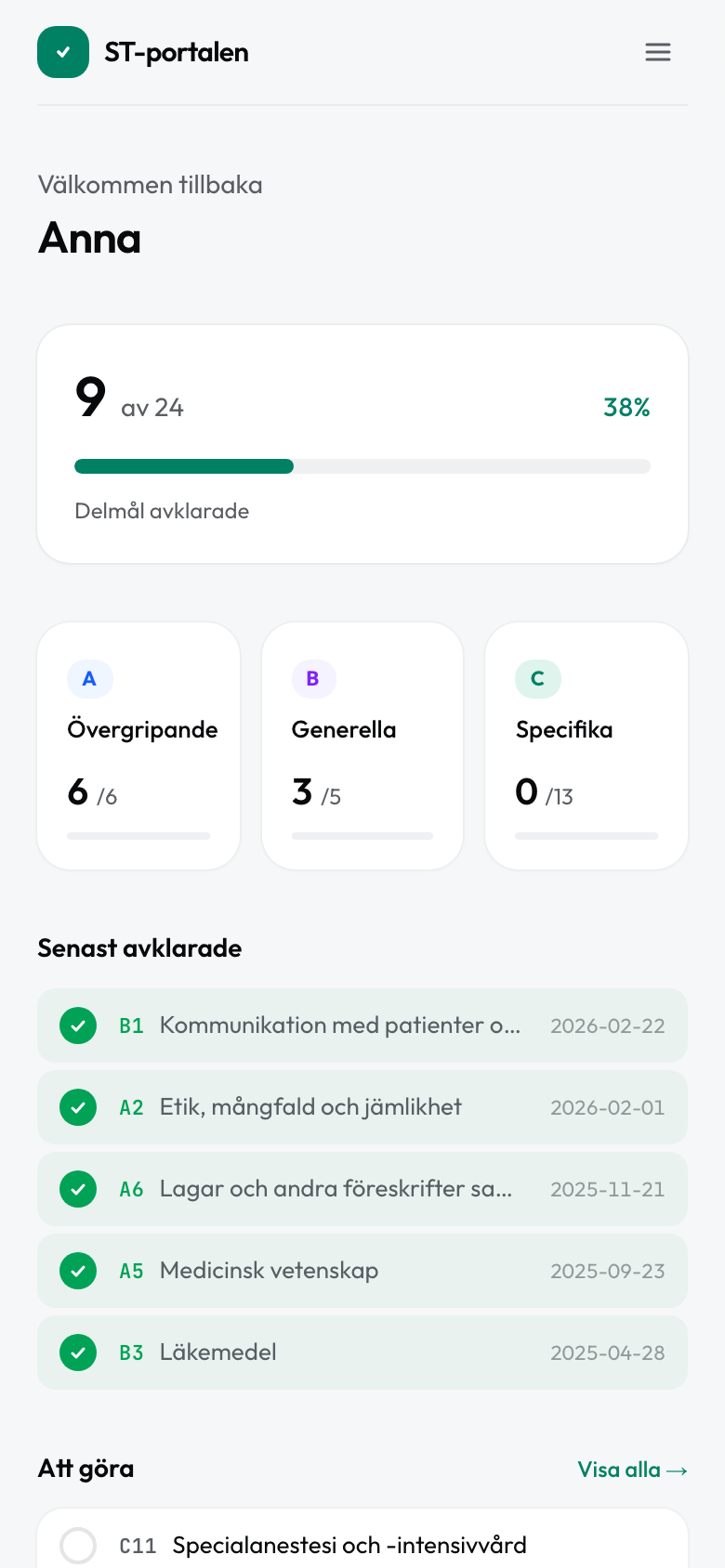Click the green checkmark on B3 Läkemedel

tap(78, 1352)
